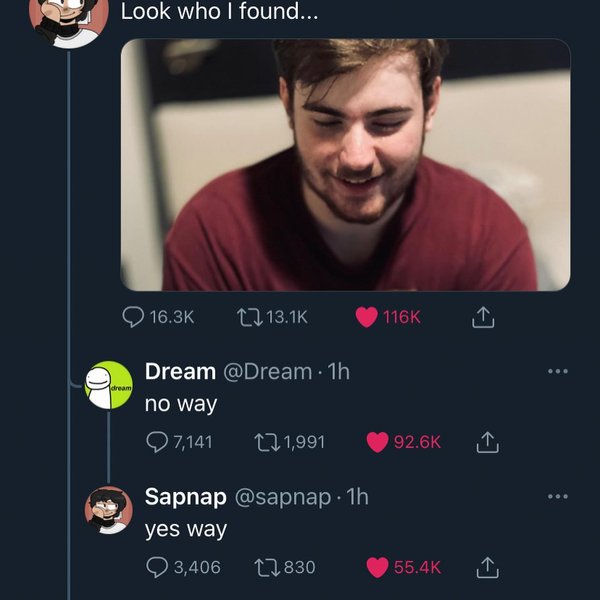600x600 pixels.
Task: Reply to Dream's 'no way' tweet
Action: (158, 441)
